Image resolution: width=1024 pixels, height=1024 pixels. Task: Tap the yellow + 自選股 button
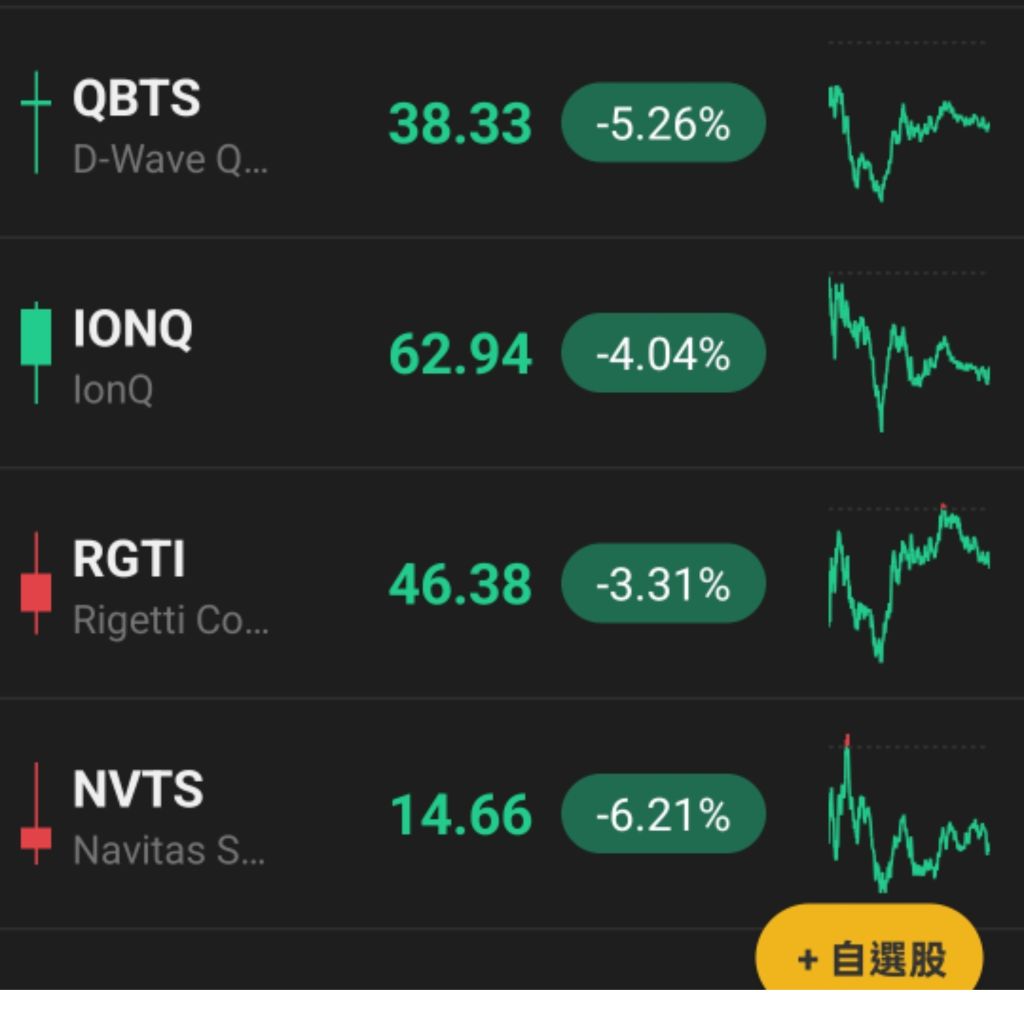tap(870, 958)
